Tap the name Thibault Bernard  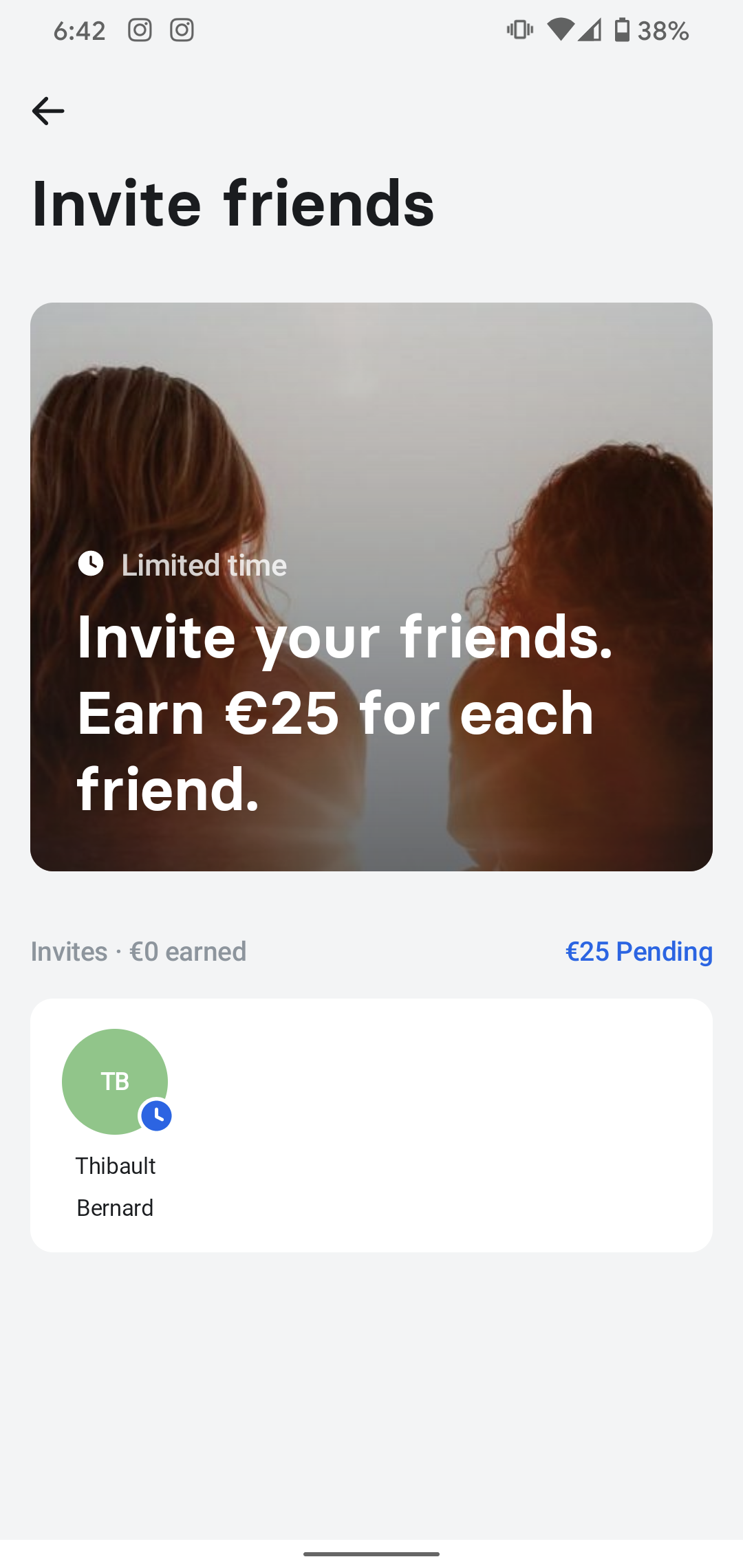116,1186
